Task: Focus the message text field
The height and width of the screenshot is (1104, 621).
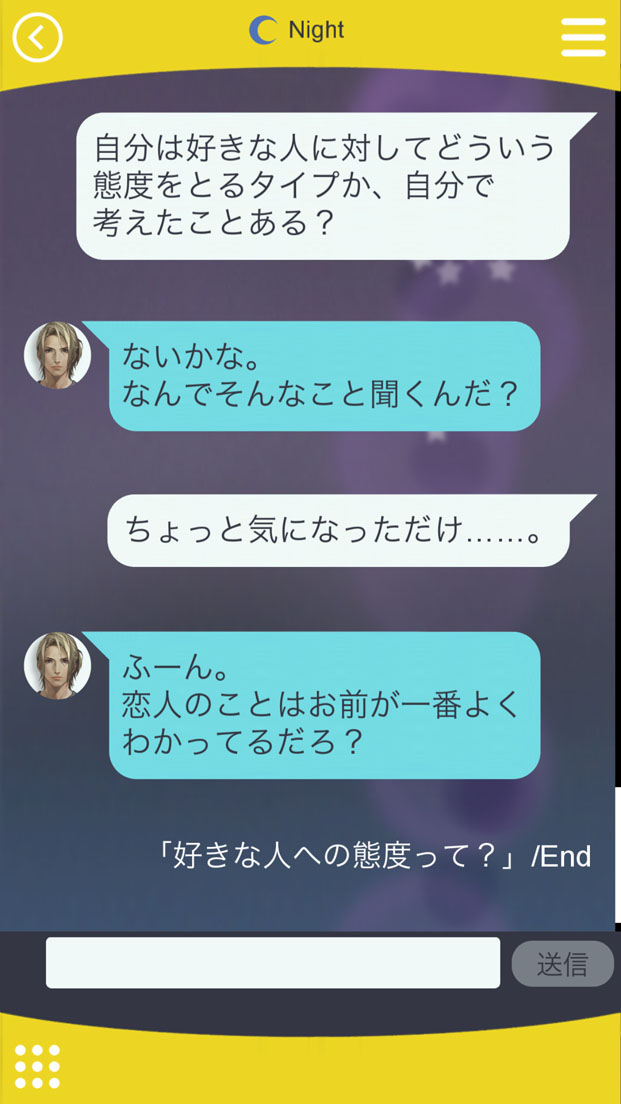Action: (x=273, y=963)
